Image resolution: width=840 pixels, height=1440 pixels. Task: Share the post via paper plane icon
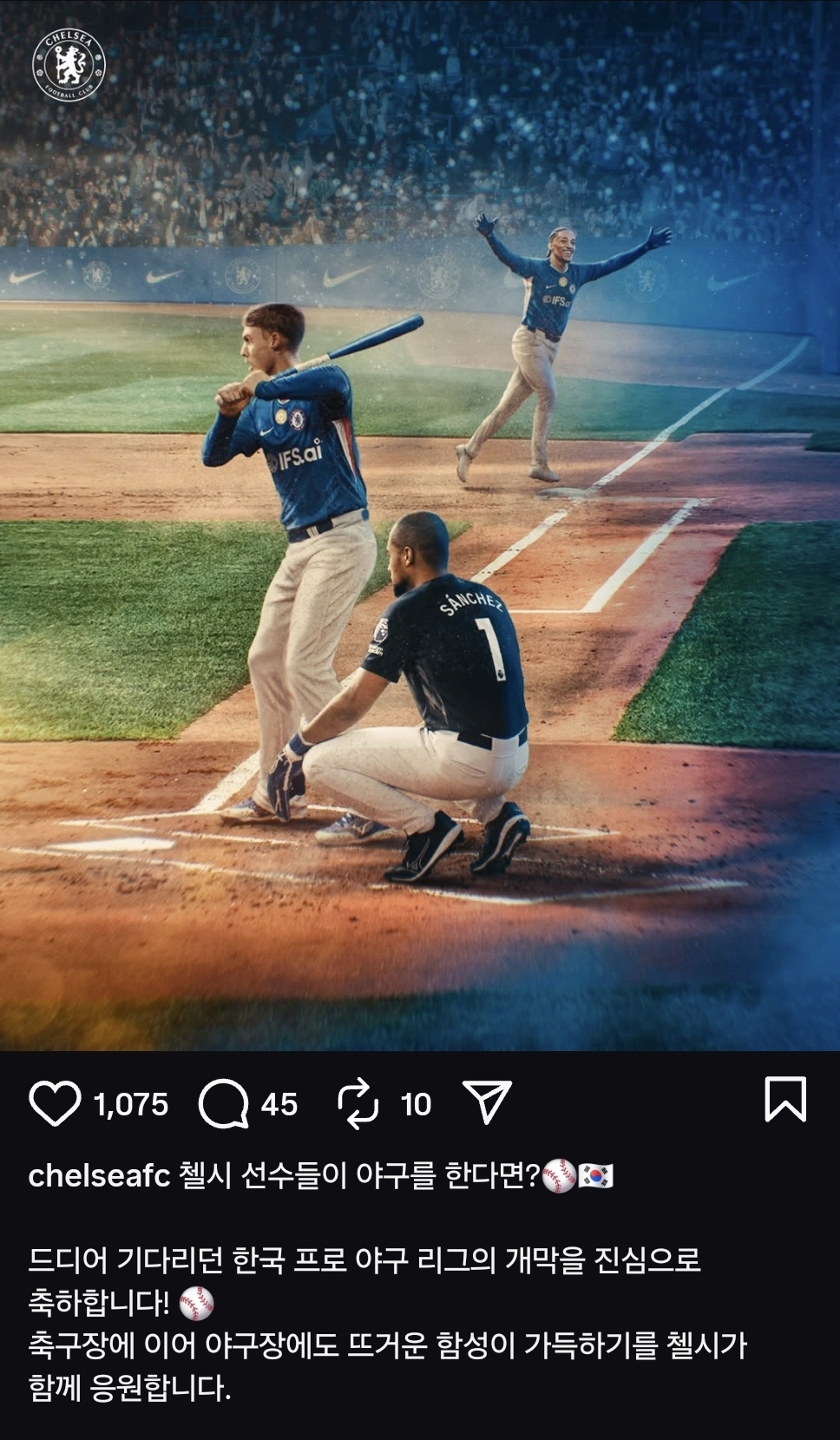coord(487,1102)
